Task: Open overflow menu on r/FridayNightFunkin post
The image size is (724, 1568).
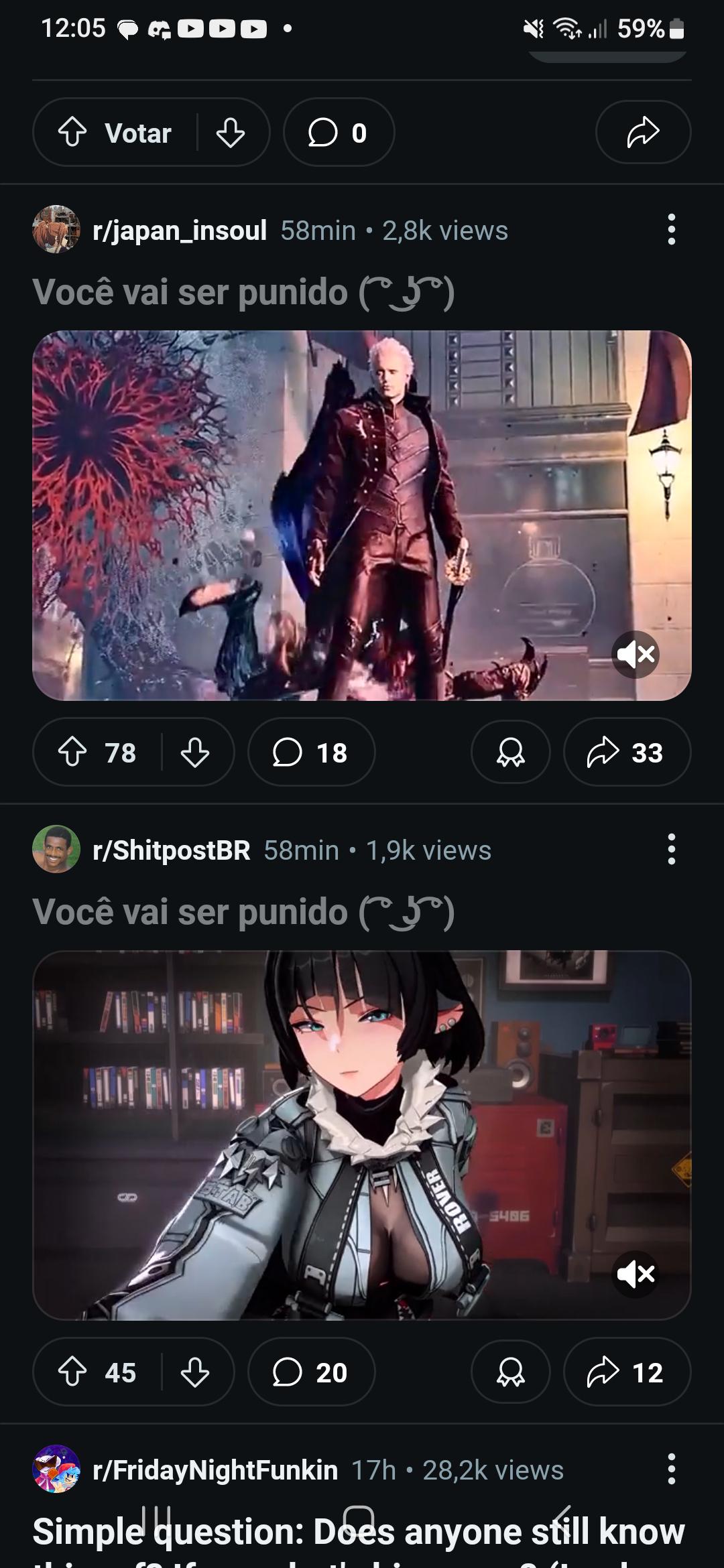Action: (671, 1470)
